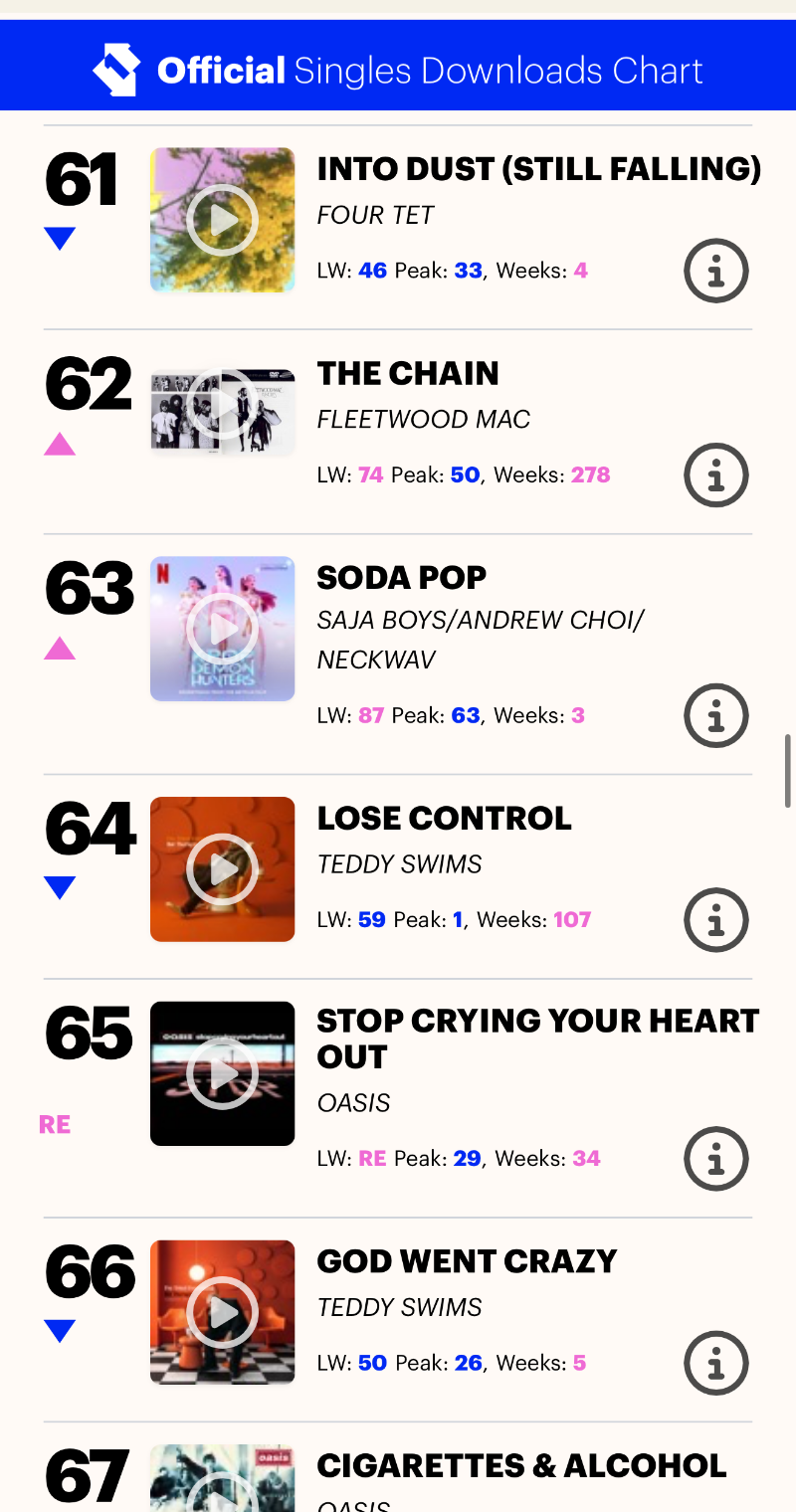Play preview of The Chain
This screenshot has width=796, height=1512.
222,404
